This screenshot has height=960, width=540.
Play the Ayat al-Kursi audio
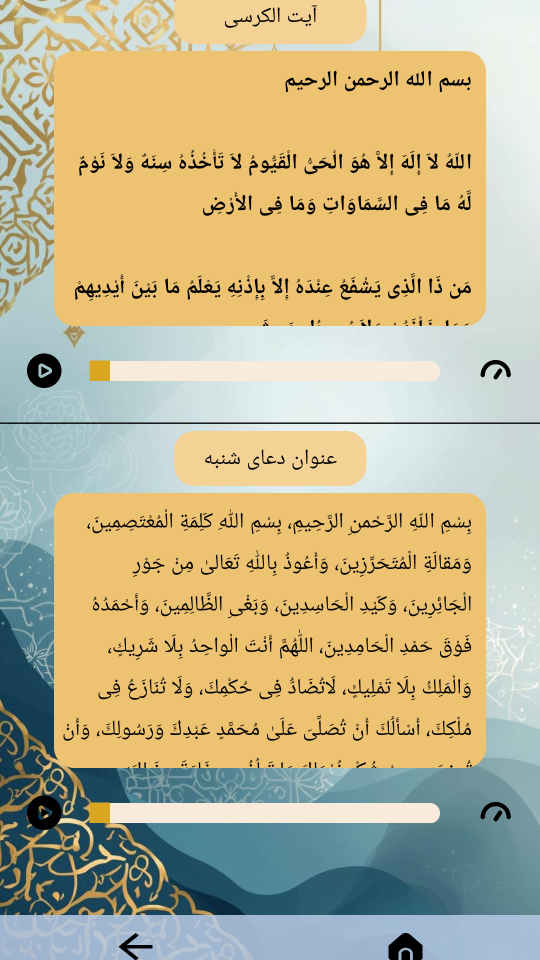[44, 371]
